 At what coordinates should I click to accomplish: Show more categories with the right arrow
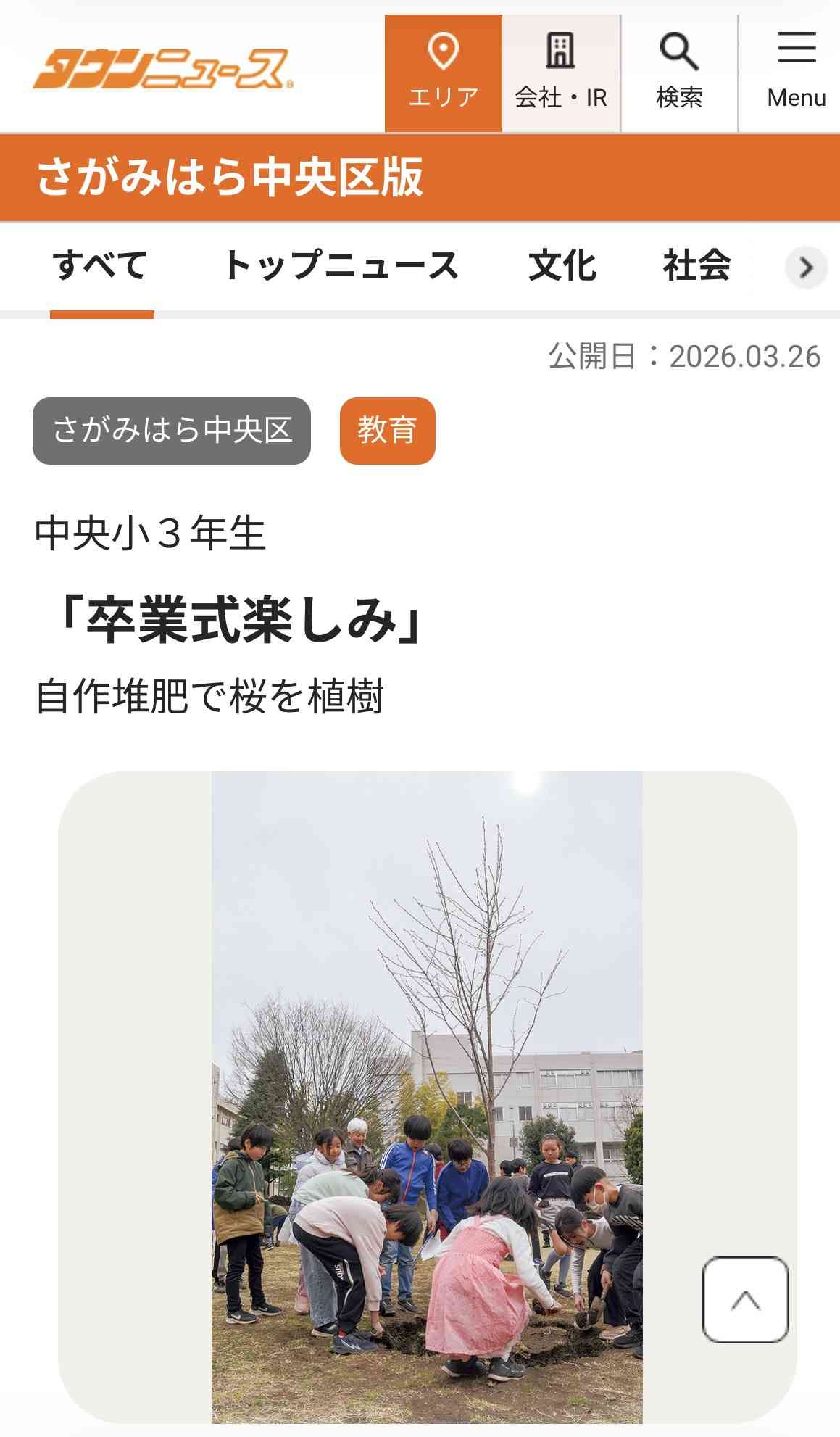tap(806, 268)
